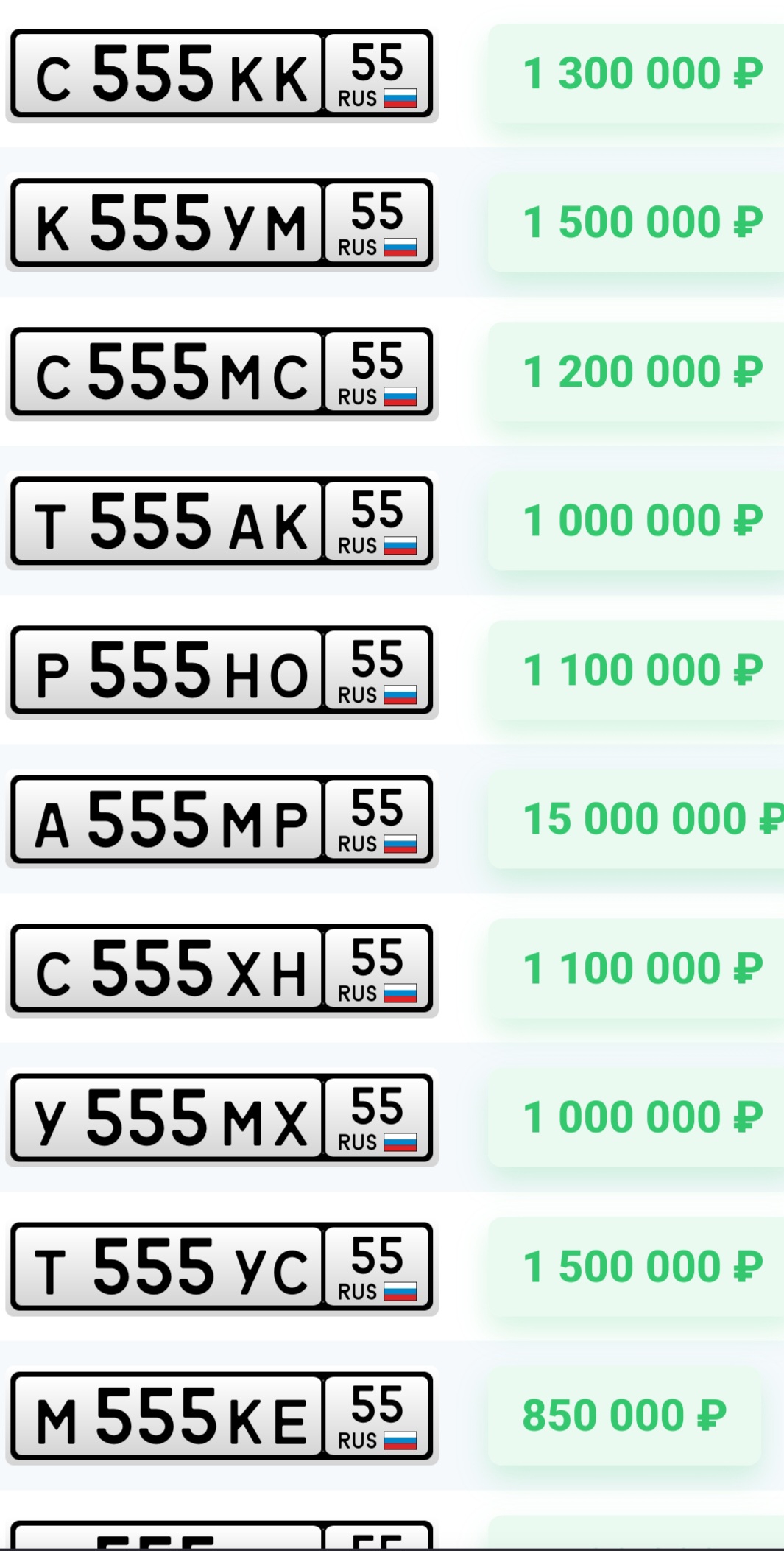Tap the 850 000 ₽ price button
Screen dimensions: 784x1551
624,1415
